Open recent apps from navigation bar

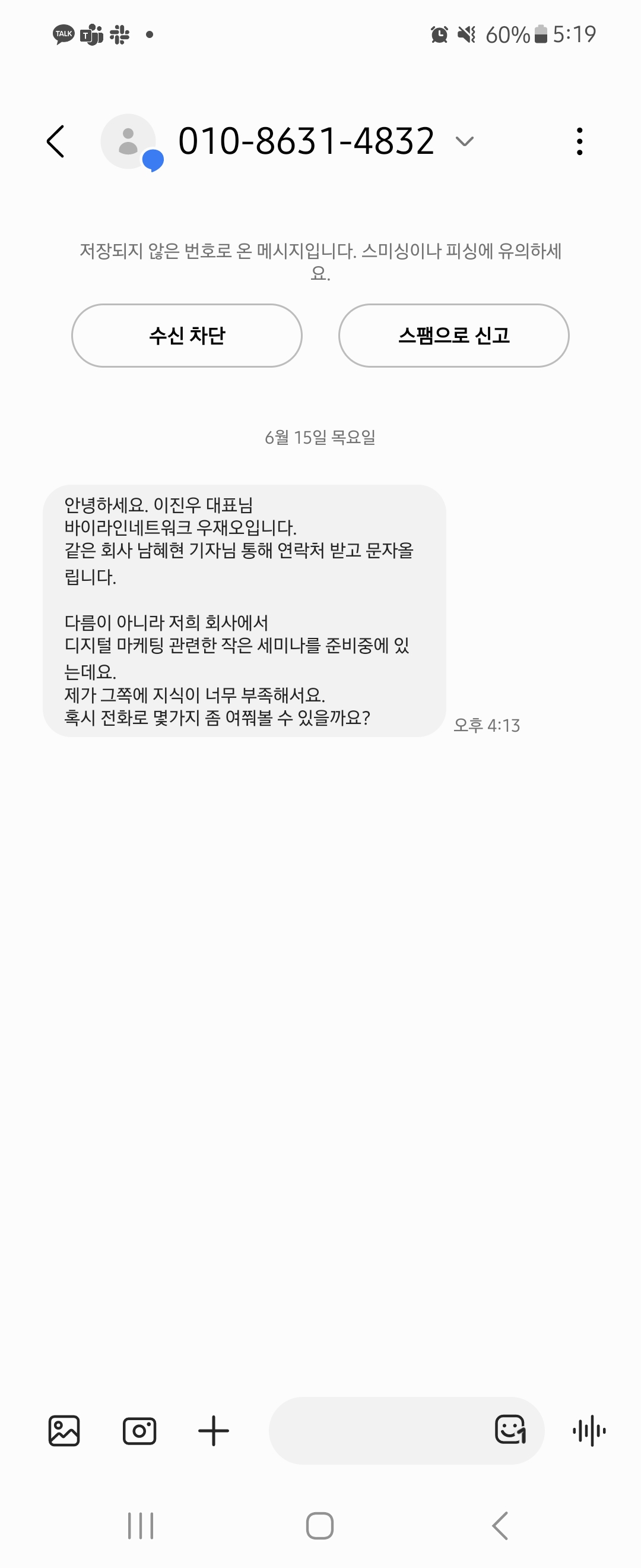click(141, 1525)
